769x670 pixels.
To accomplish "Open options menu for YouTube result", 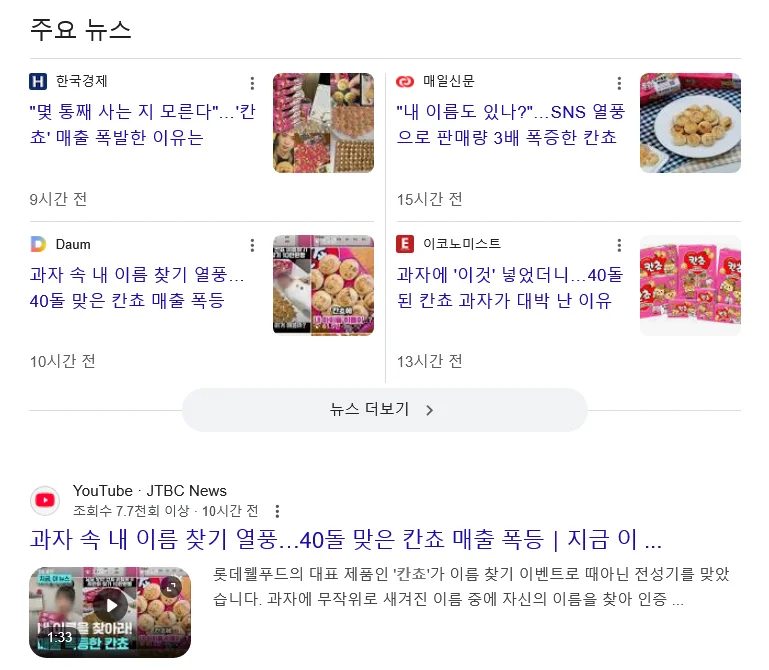I will pos(278,511).
